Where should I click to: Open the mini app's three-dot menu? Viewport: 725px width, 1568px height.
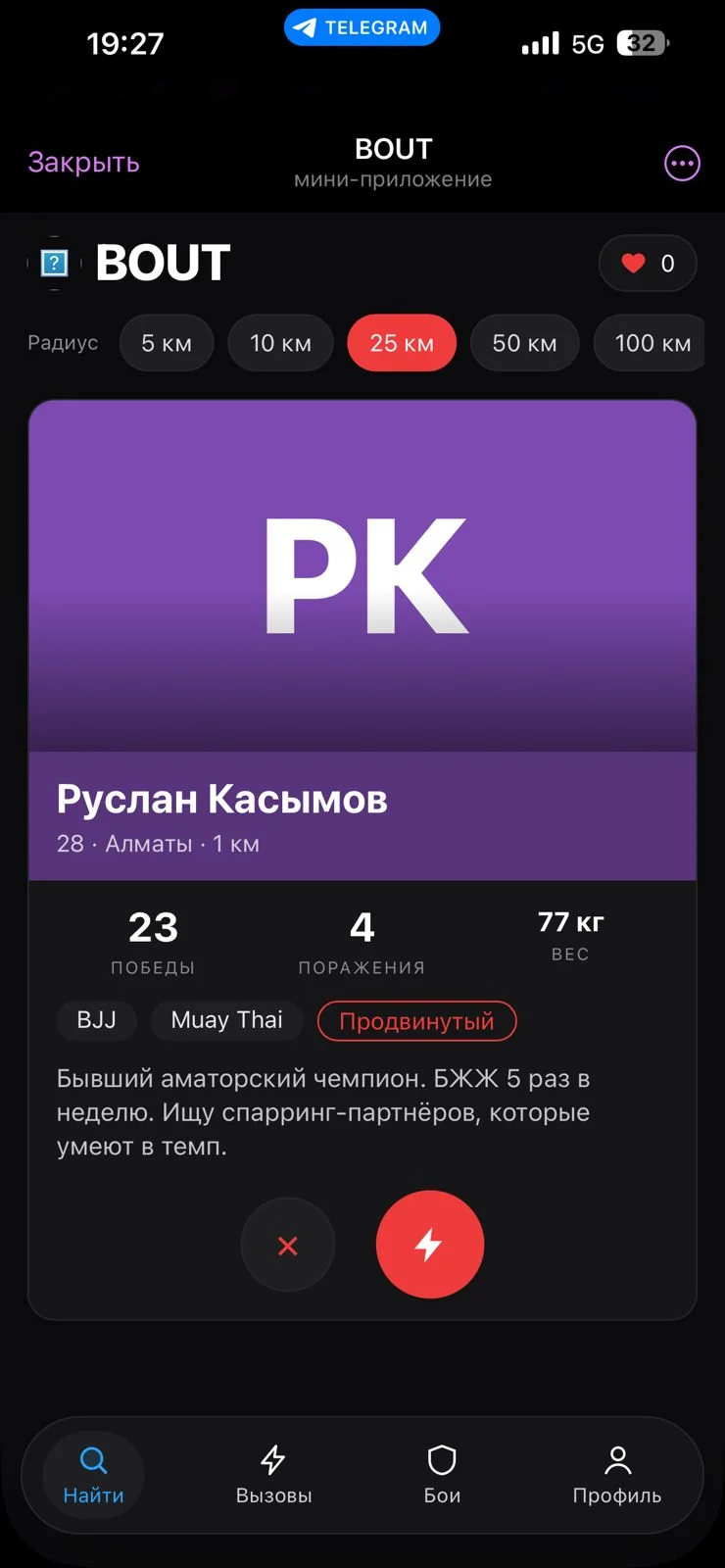(682, 163)
